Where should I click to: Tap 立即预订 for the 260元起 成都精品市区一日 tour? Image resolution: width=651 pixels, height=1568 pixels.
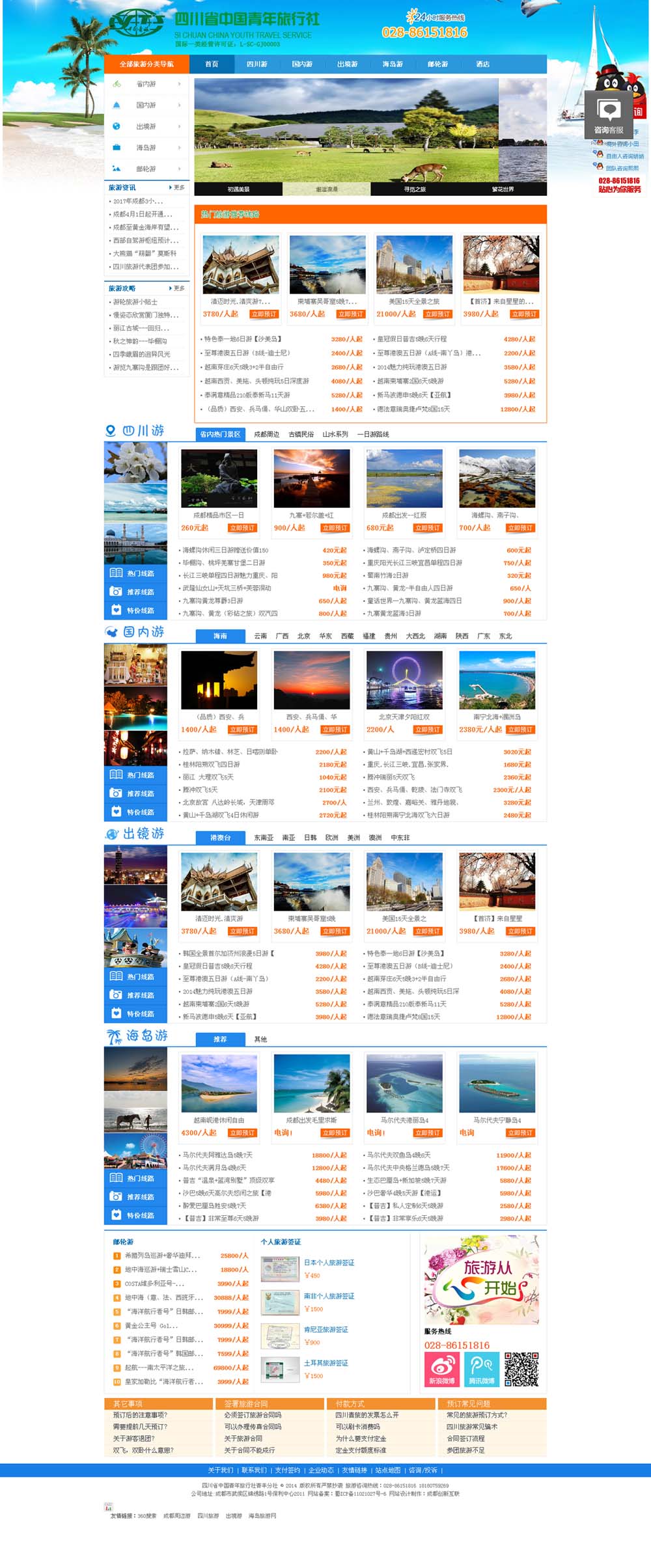[242, 528]
